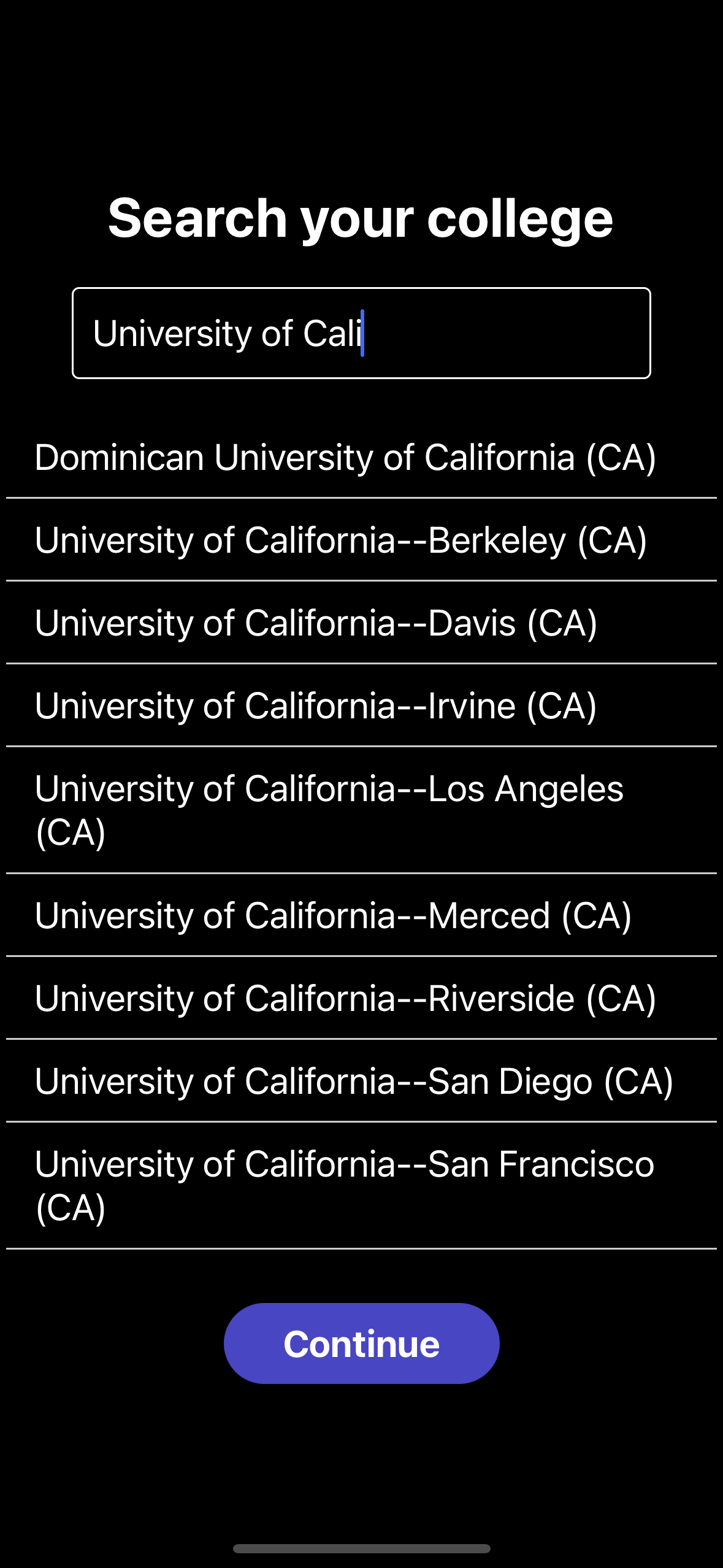Choose University of California--San Francisco (CA)
723x1568 pixels.
point(345,1185)
